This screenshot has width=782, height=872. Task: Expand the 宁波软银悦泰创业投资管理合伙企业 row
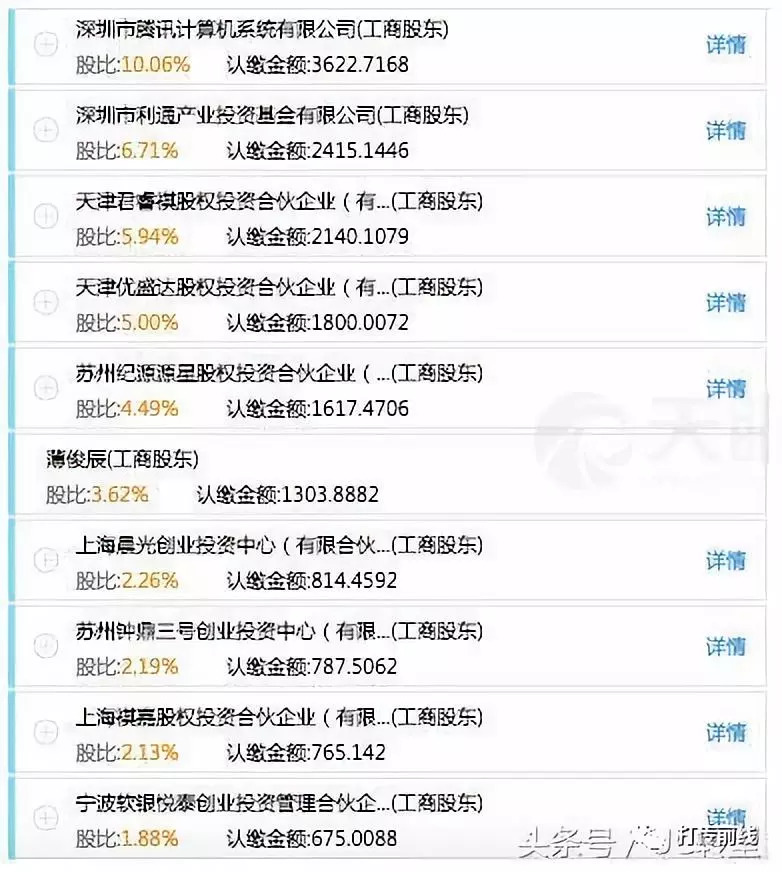46,818
